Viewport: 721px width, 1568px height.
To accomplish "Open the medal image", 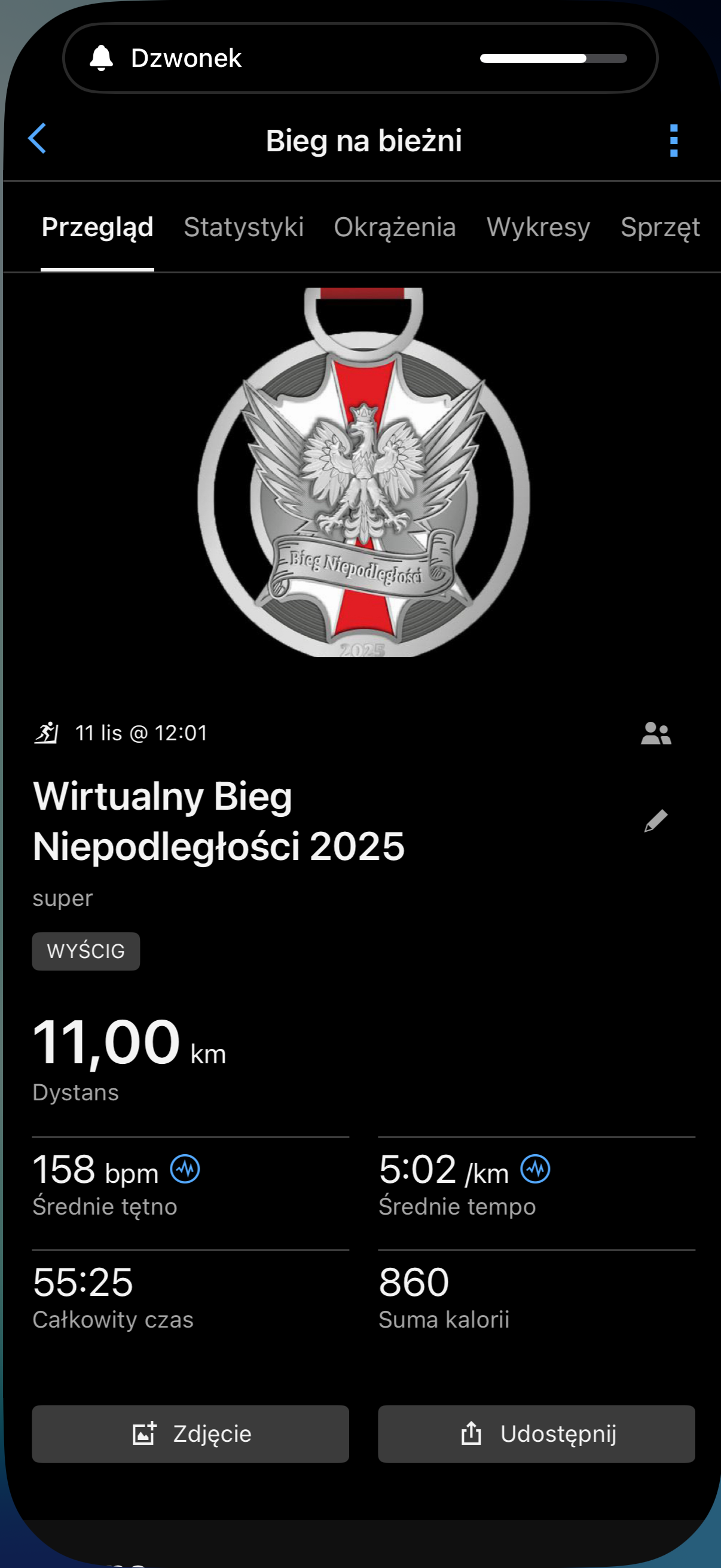I will click(x=363, y=473).
